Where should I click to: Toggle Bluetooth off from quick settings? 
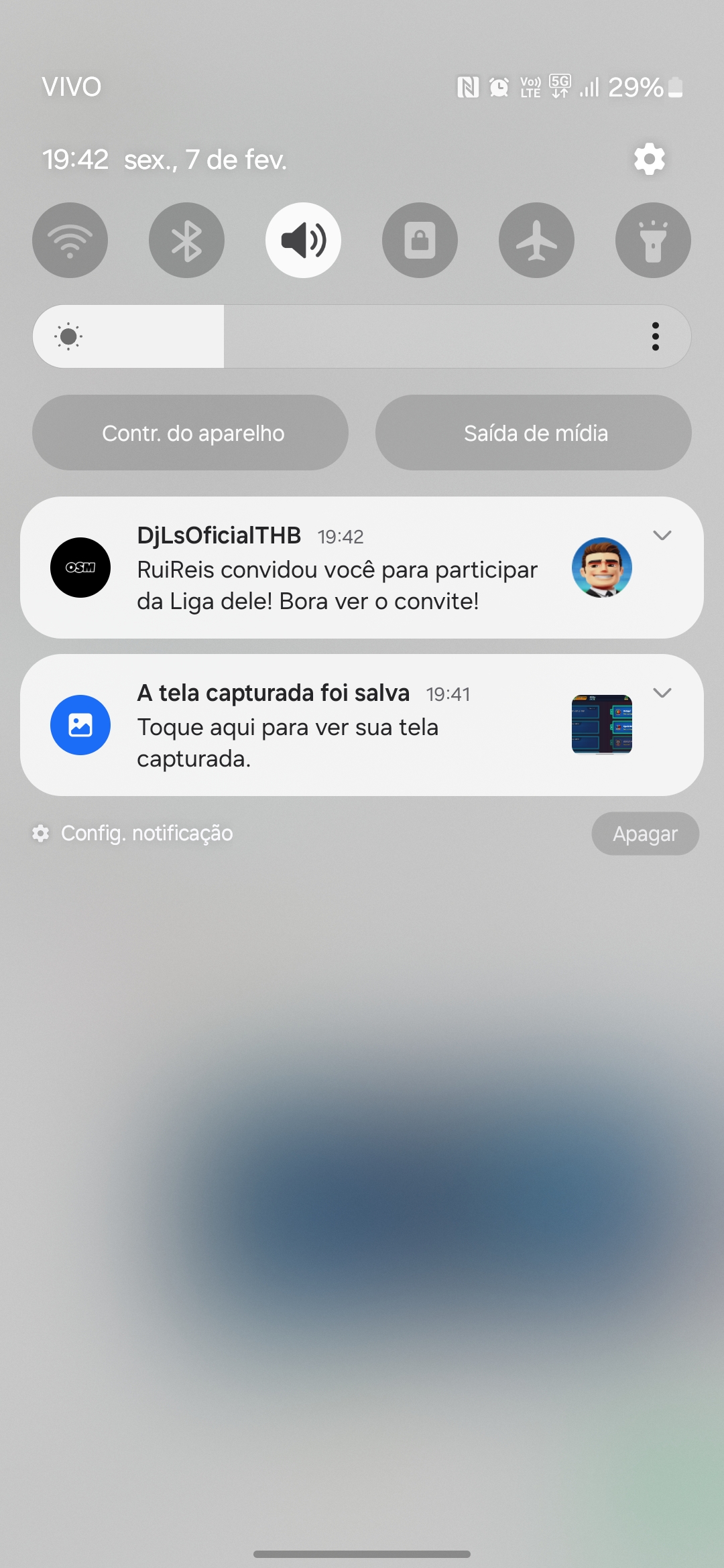tap(186, 240)
